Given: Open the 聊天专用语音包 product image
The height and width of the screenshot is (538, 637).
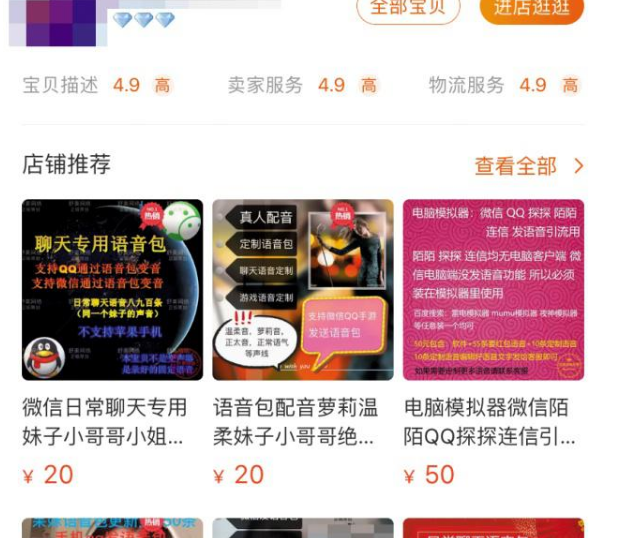Looking at the screenshot, I should tap(112, 290).
